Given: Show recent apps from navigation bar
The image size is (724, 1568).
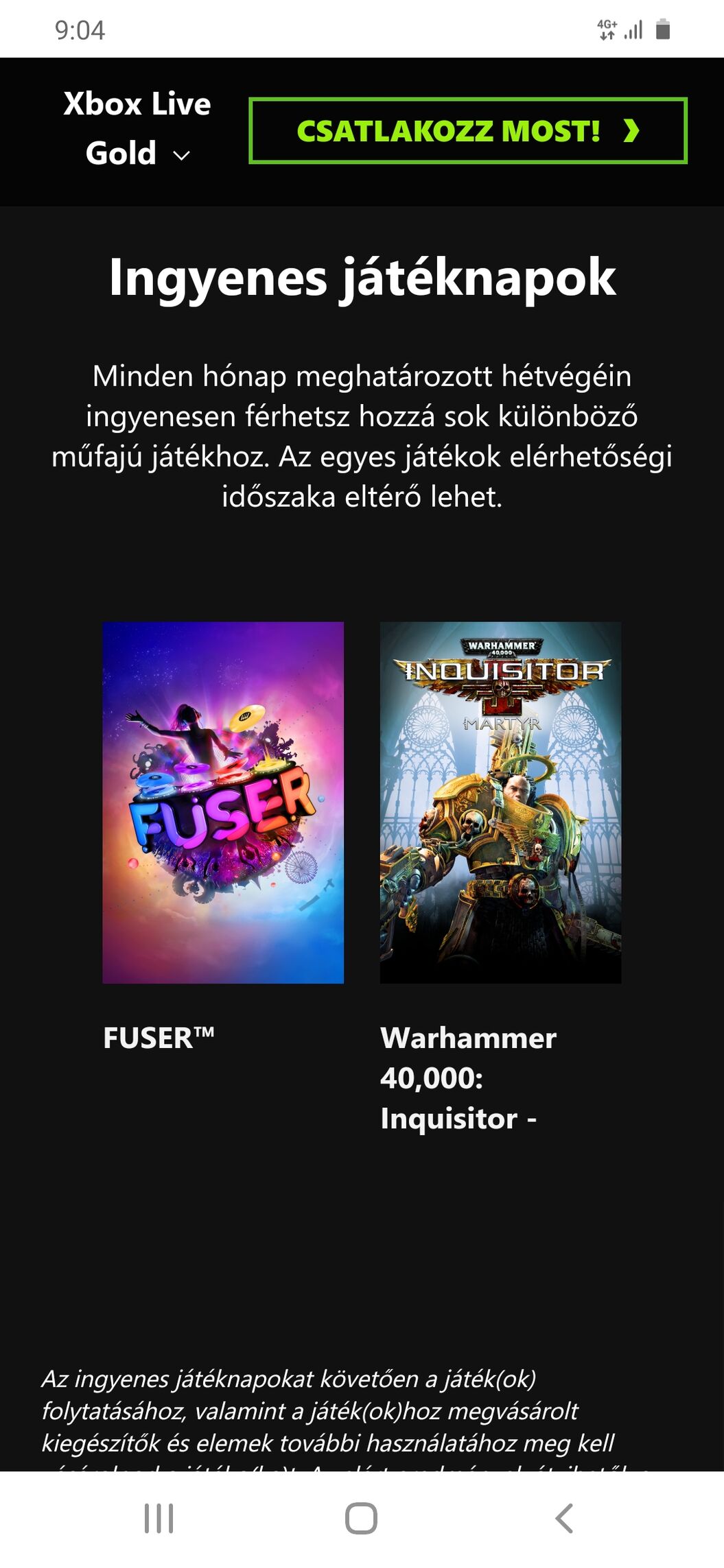Looking at the screenshot, I should click(x=159, y=1518).
